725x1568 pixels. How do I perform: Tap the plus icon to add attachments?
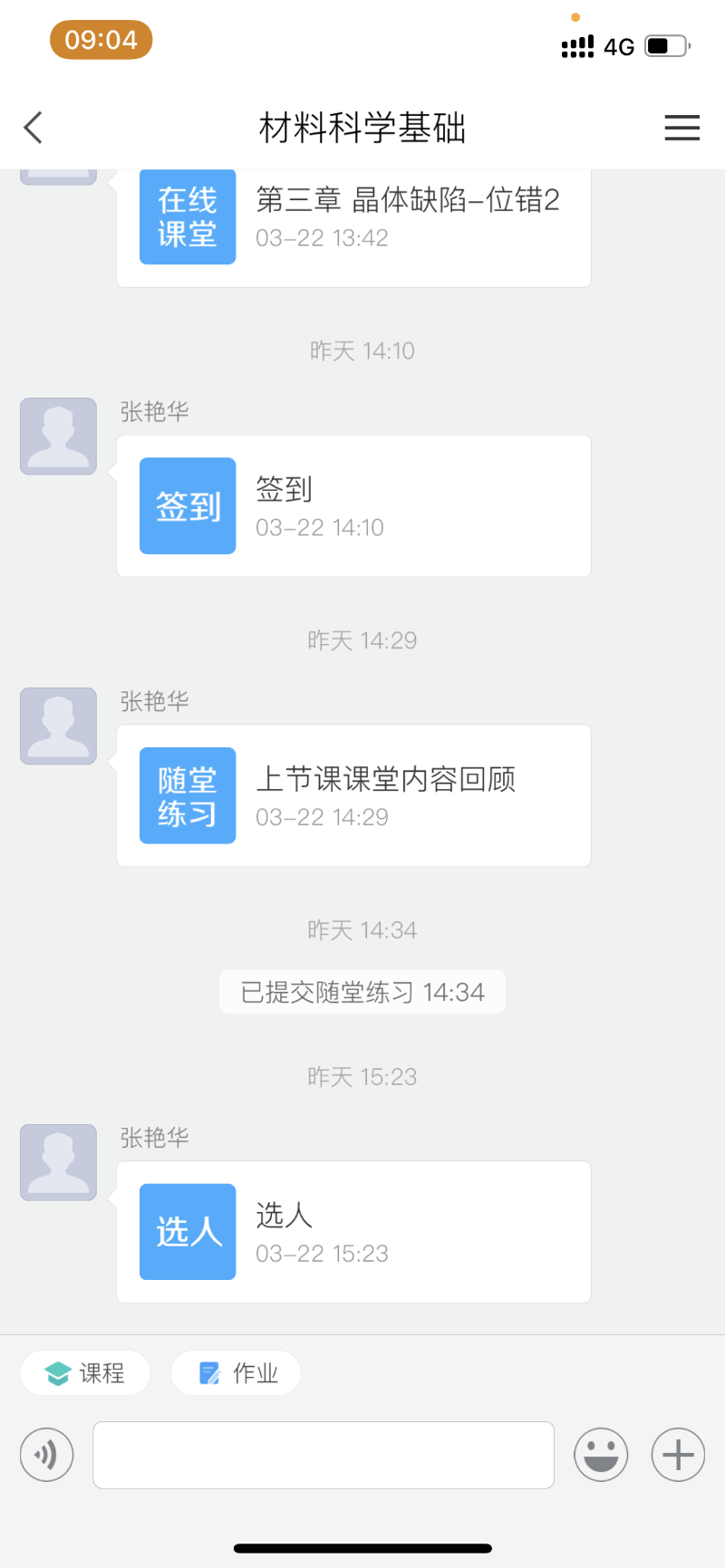click(x=677, y=1455)
